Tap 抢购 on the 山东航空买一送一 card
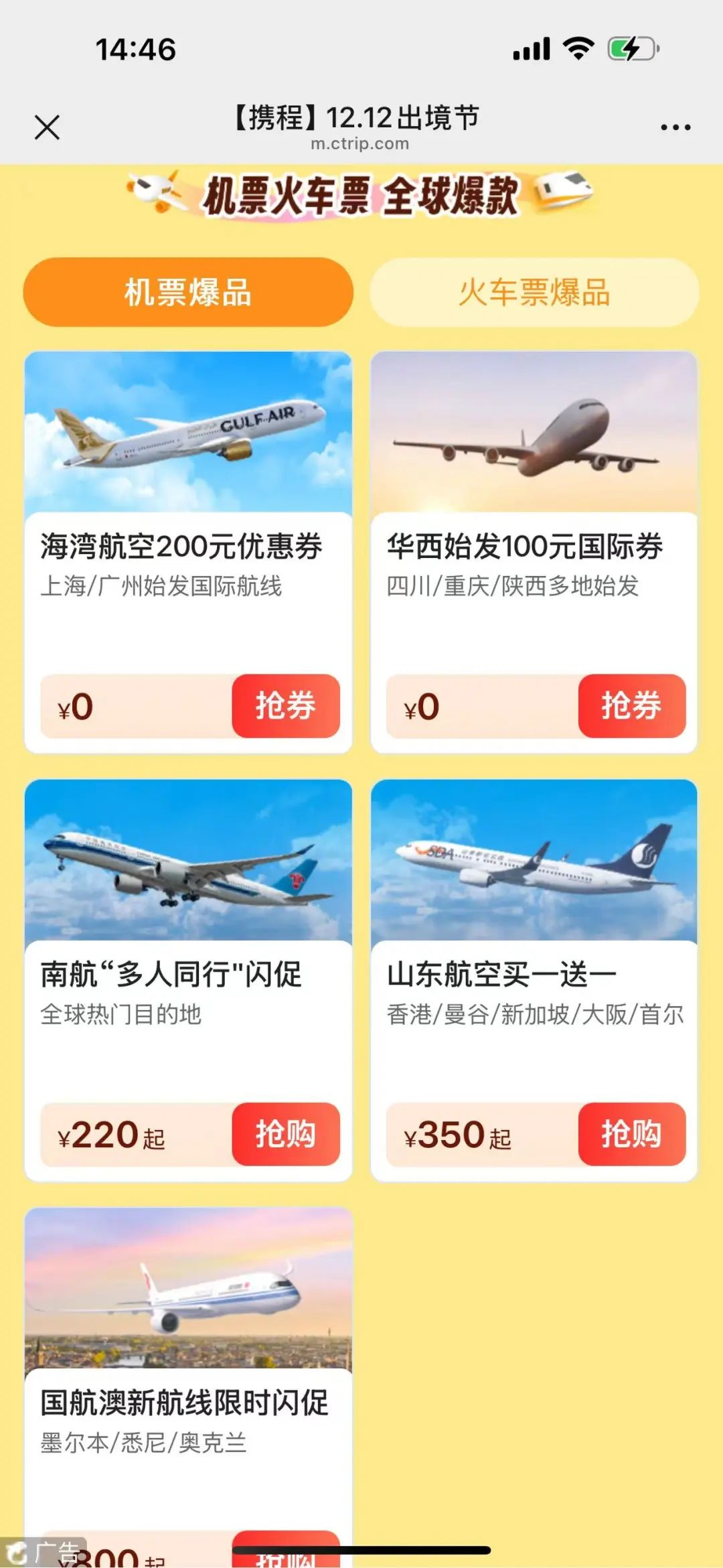The height and width of the screenshot is (1568, 723). (631, 1134)
